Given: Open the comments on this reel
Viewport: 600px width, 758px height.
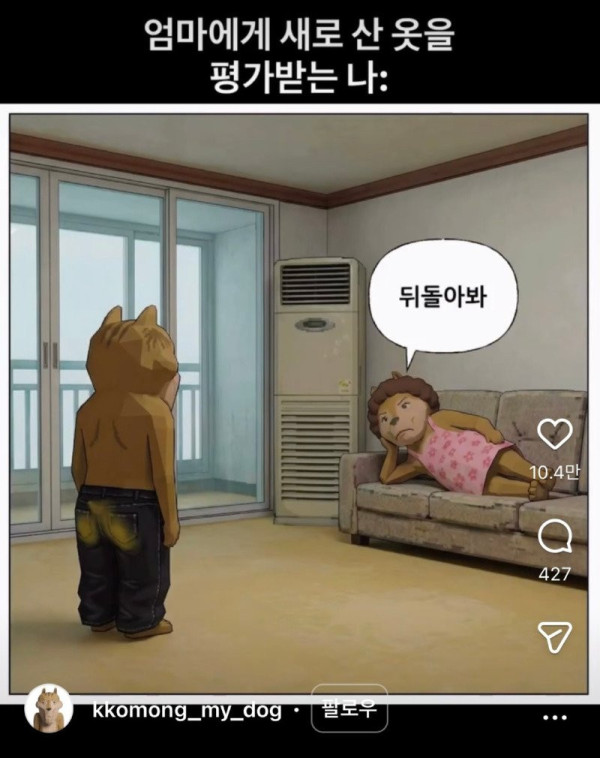Looking at the screenshot, I should 554,538.
